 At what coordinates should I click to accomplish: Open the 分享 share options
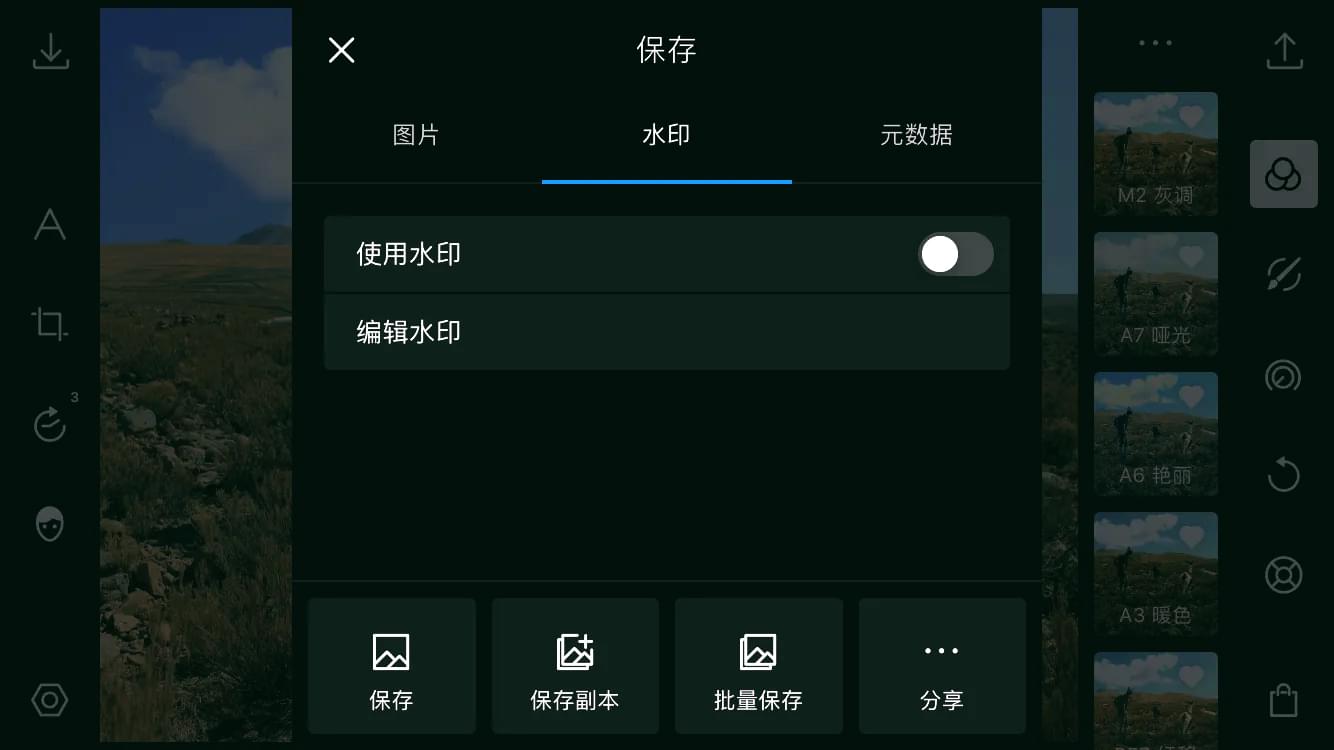click(942, 667)
